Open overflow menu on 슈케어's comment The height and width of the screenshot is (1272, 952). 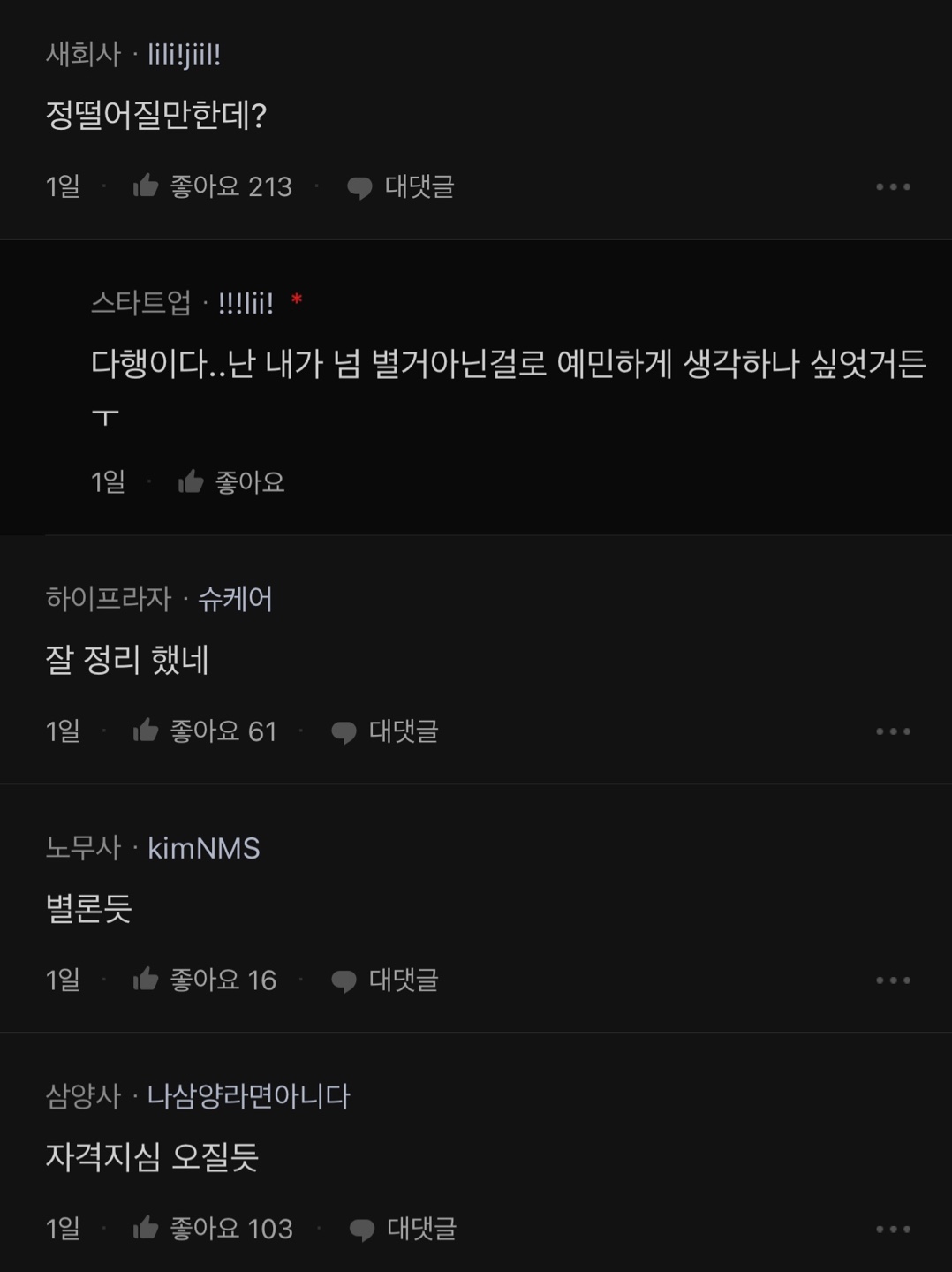pos(893,731)
